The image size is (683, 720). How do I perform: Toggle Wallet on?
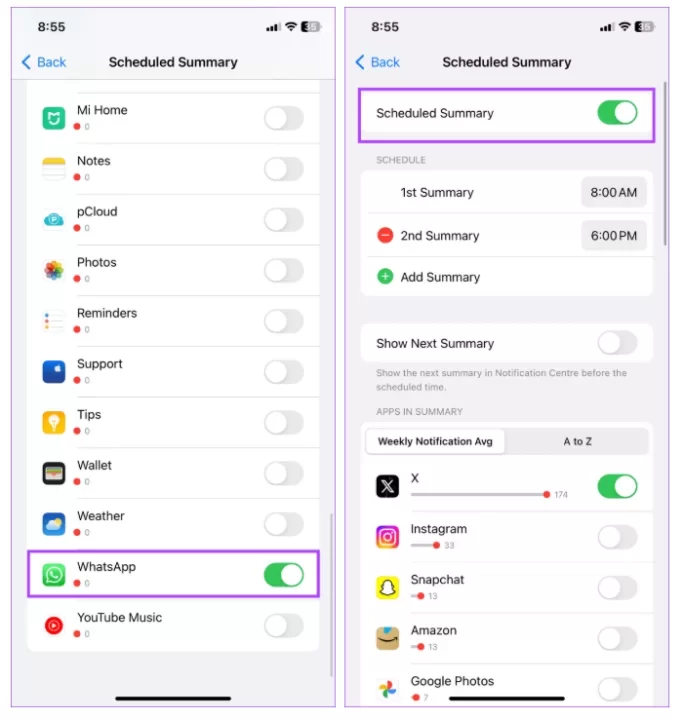pyautogui.click(x=283, y=473)
